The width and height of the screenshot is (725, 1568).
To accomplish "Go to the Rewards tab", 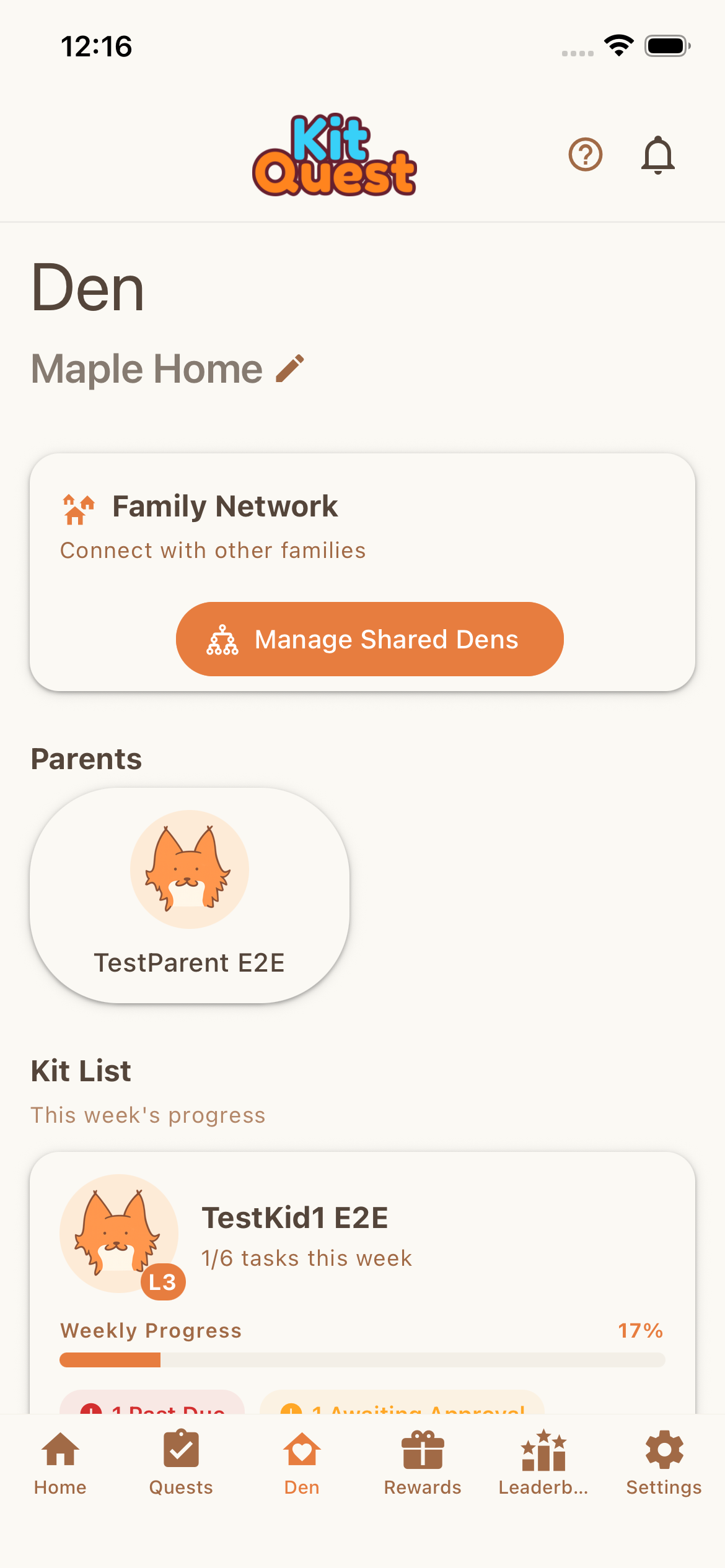I will [x=423, y=1464].
